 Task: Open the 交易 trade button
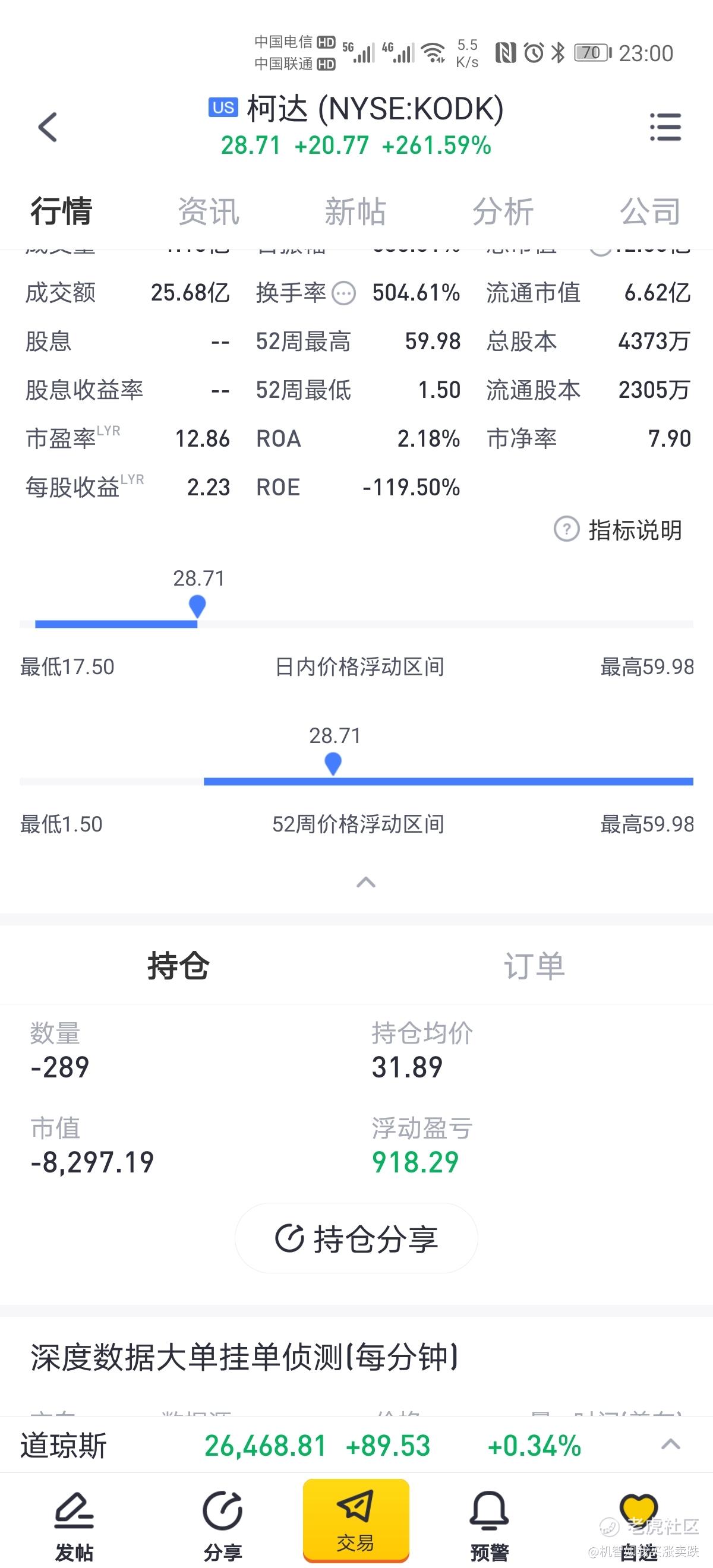tap(356, 1520)
